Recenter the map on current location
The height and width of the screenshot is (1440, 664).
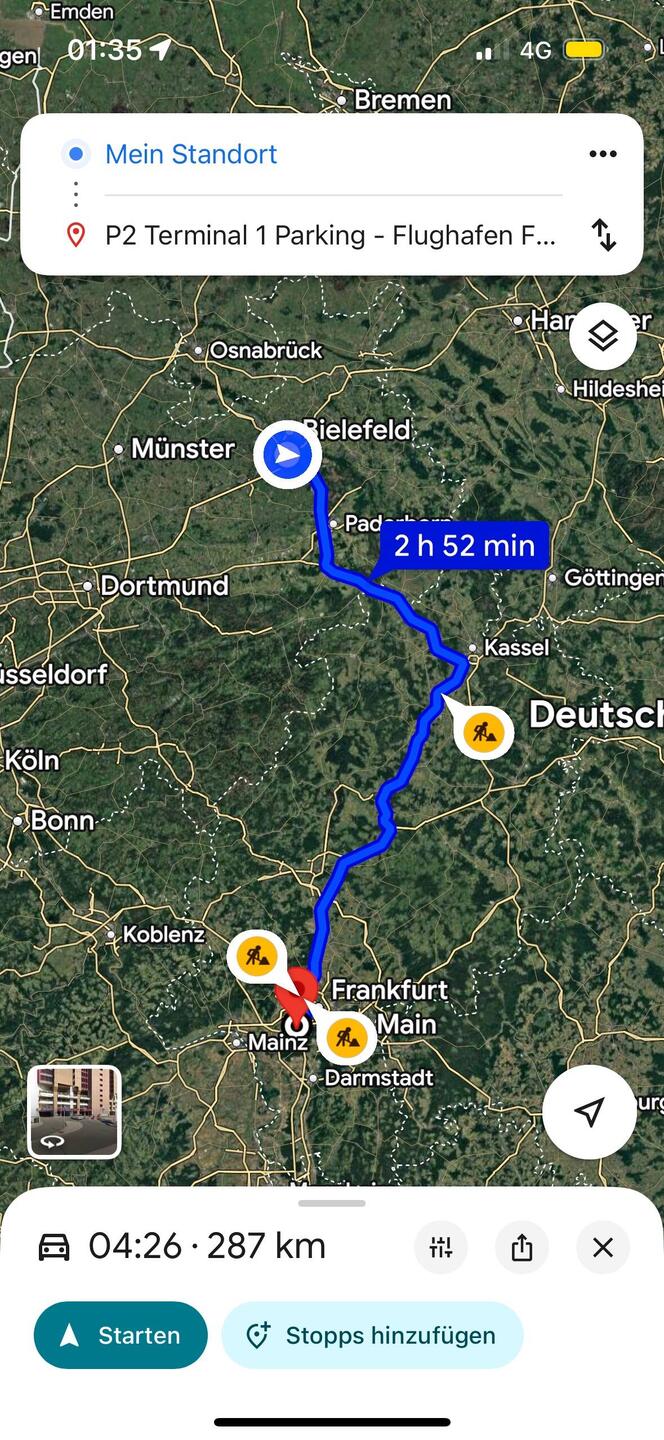point(590,1111)
